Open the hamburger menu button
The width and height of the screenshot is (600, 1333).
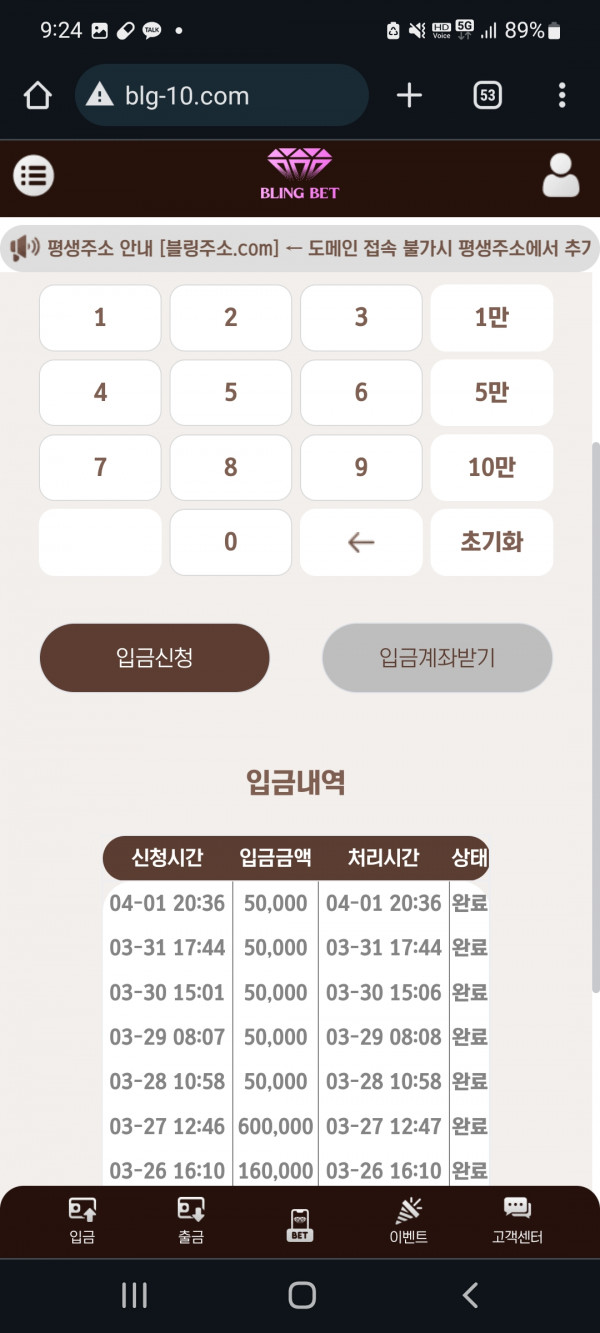point(33,176)
